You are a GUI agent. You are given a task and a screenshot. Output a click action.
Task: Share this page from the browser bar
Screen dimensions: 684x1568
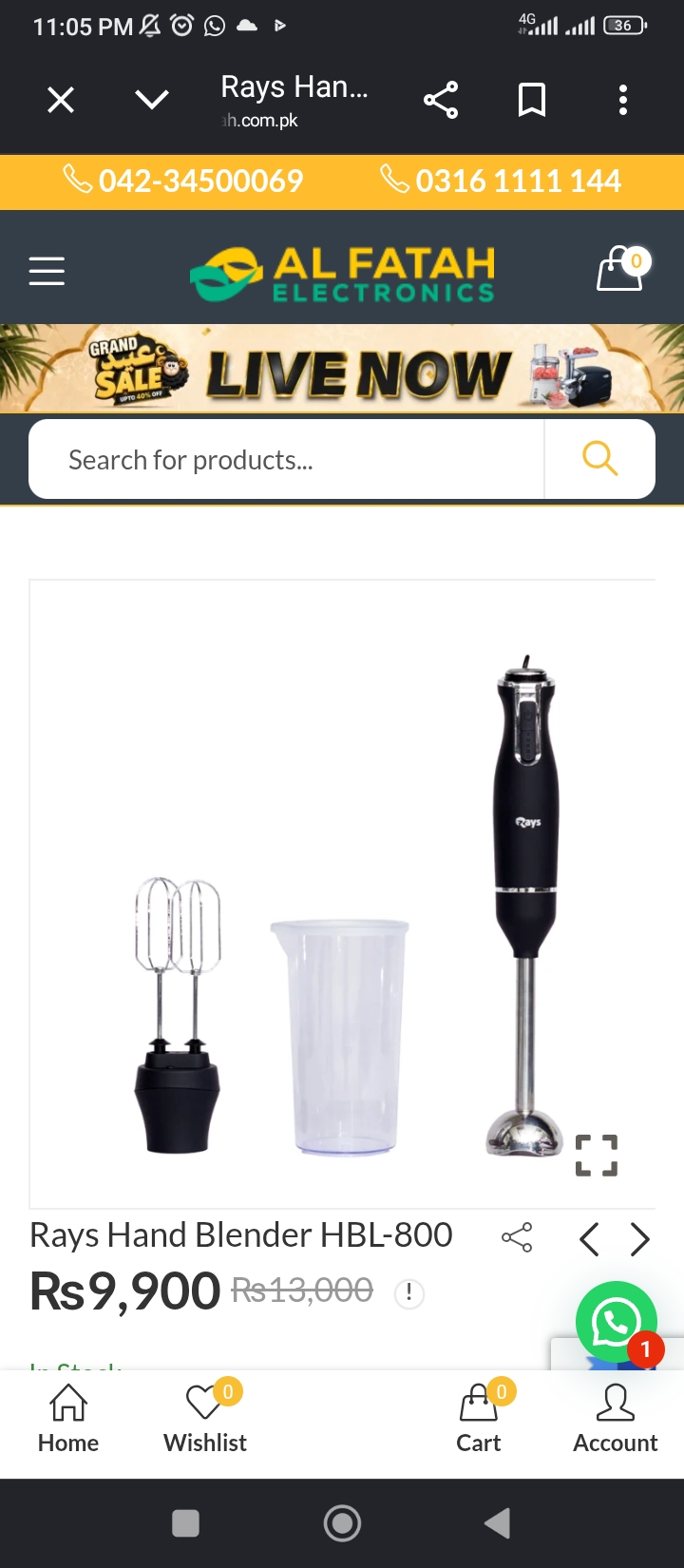441,100
